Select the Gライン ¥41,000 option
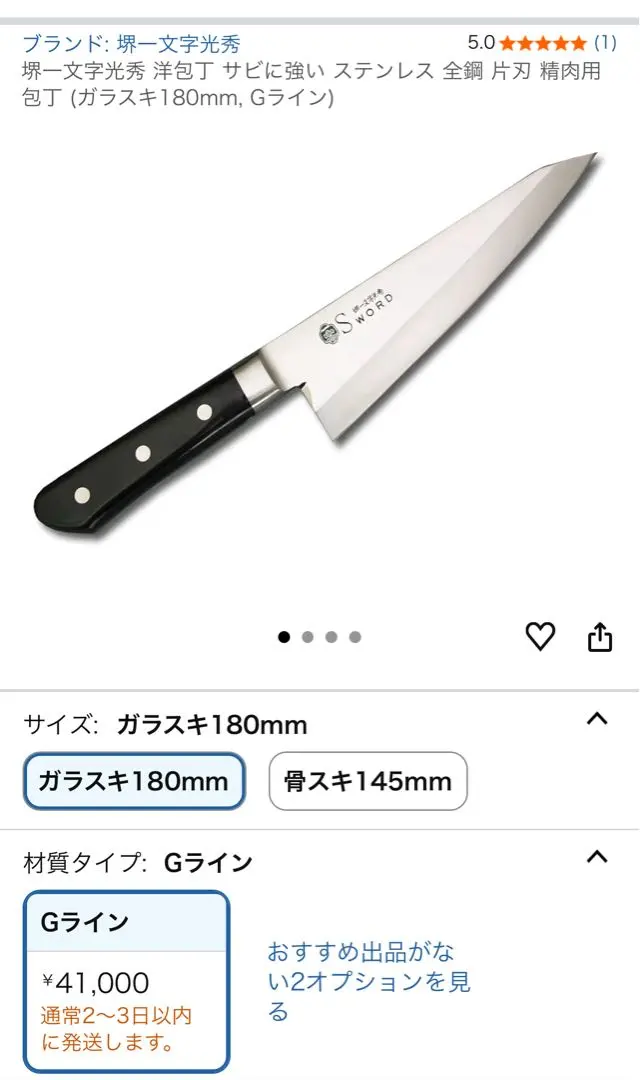The image size is (640, 1080). (127, 980)
